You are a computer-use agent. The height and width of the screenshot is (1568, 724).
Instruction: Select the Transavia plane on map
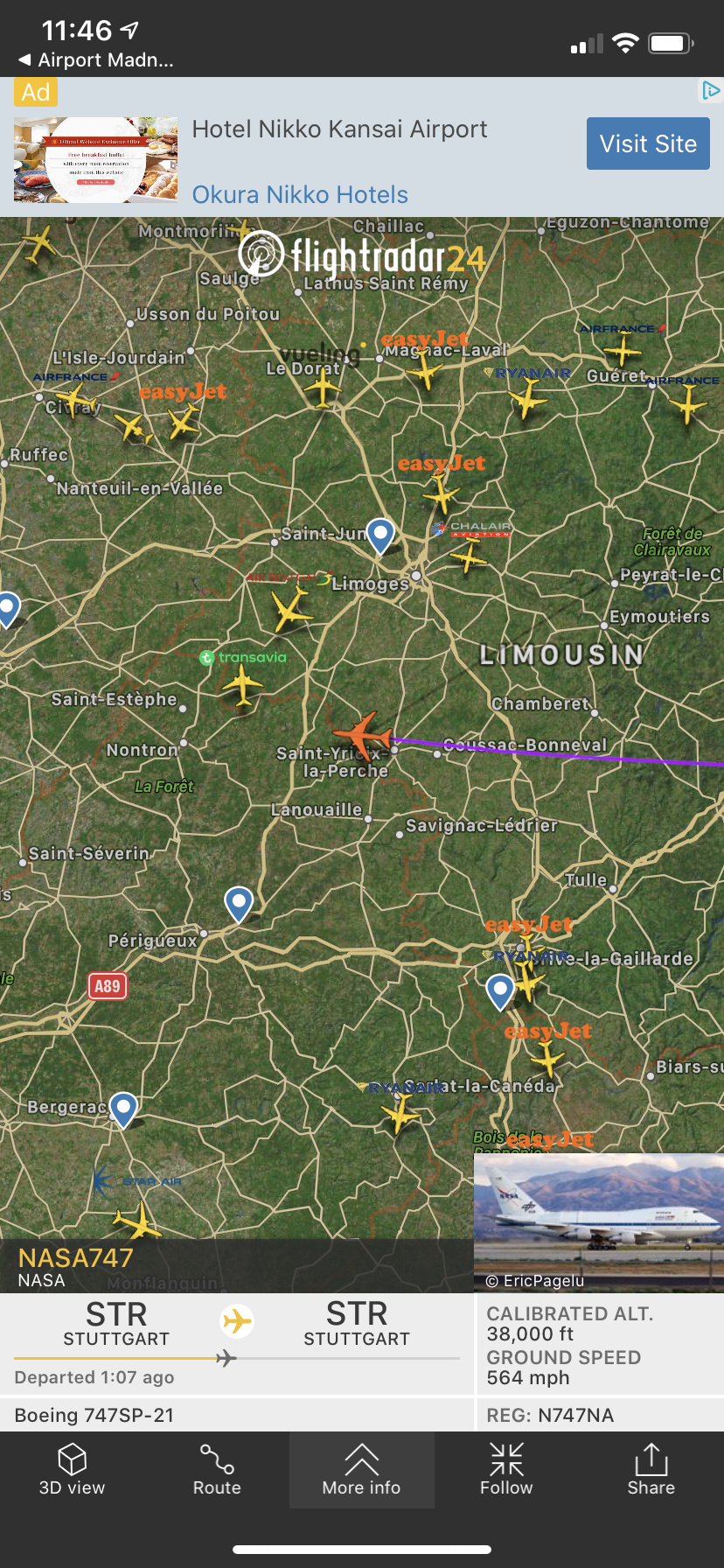click(x=242, y=684)
